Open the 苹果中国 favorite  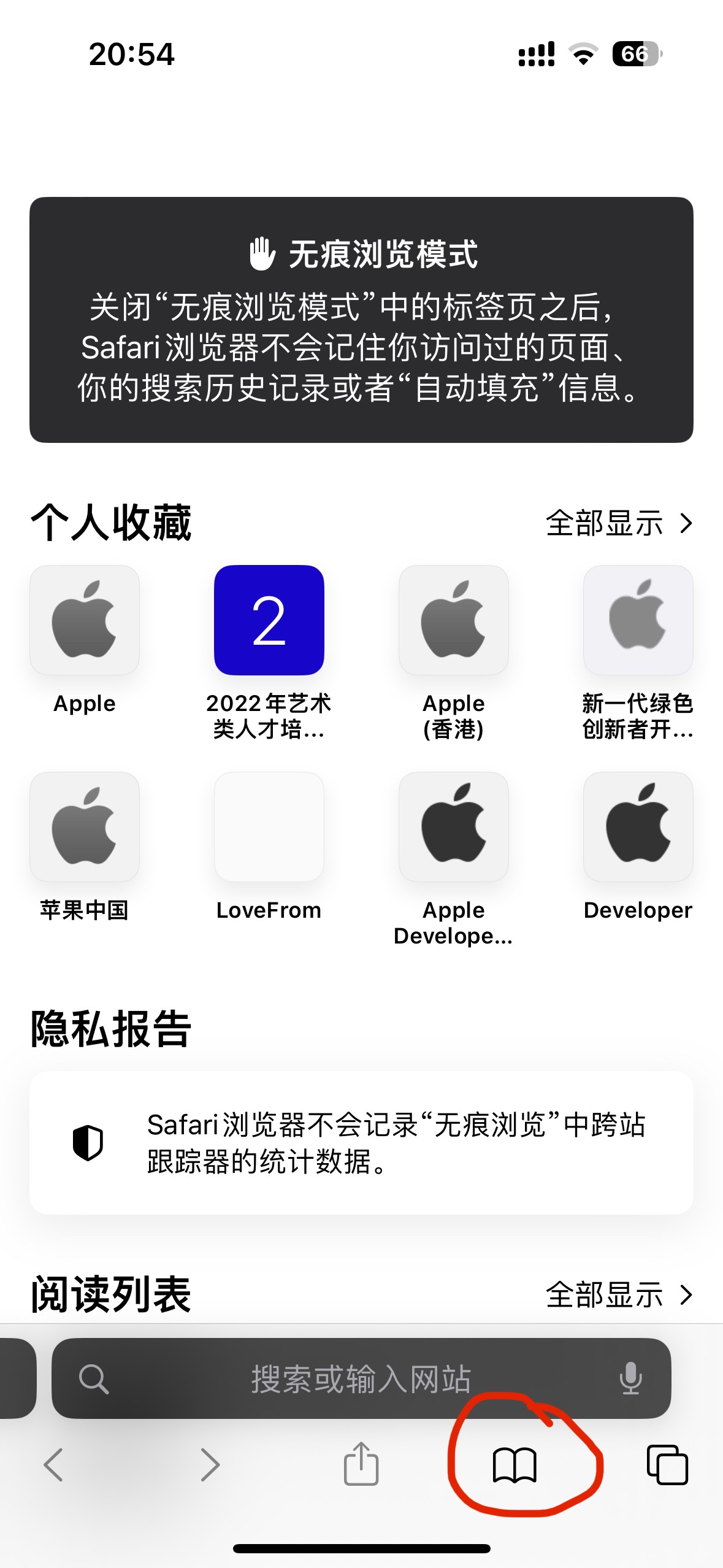(x=85, y=827)
